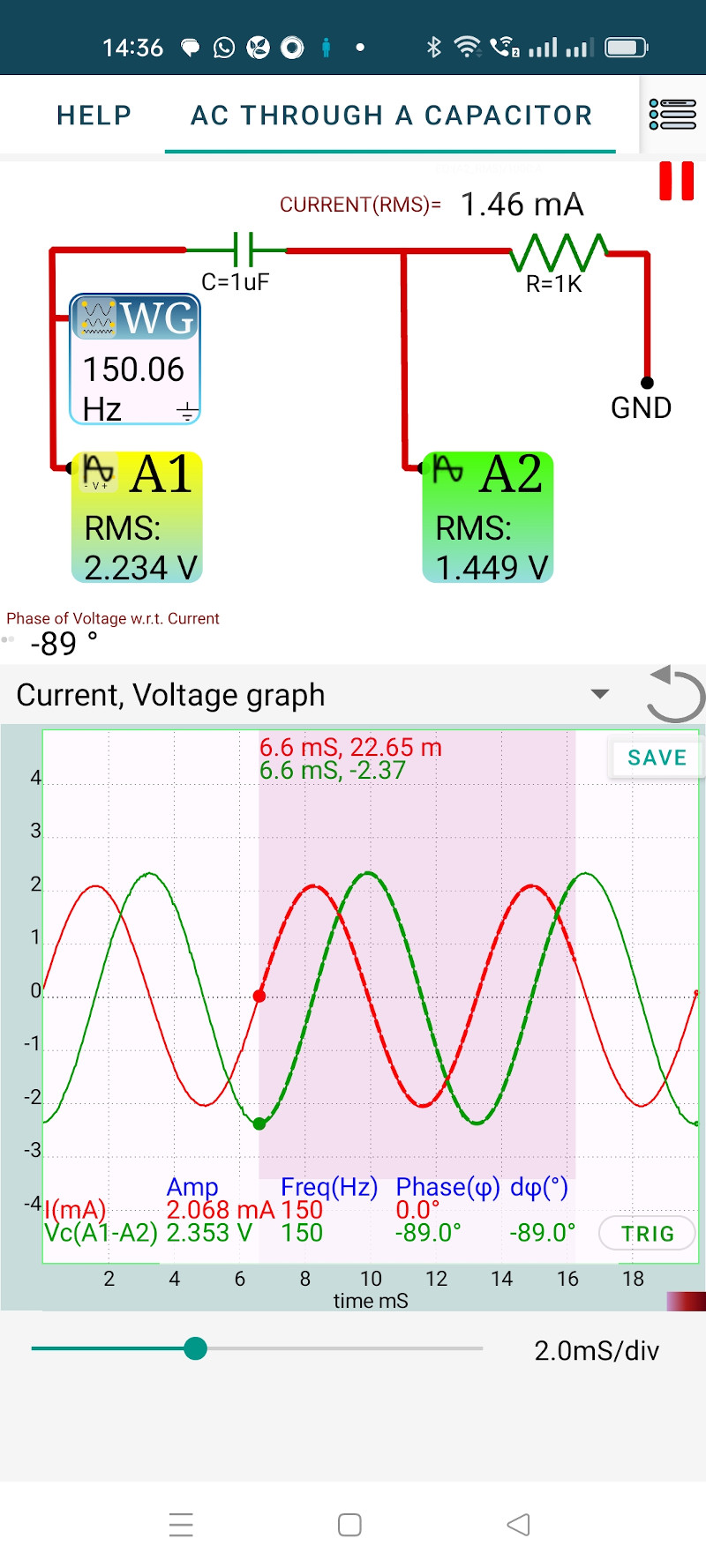This screenshot has width=706, height=1568.
Task: Open the experiment list menu icon
Action: click(x=672, y=115)
